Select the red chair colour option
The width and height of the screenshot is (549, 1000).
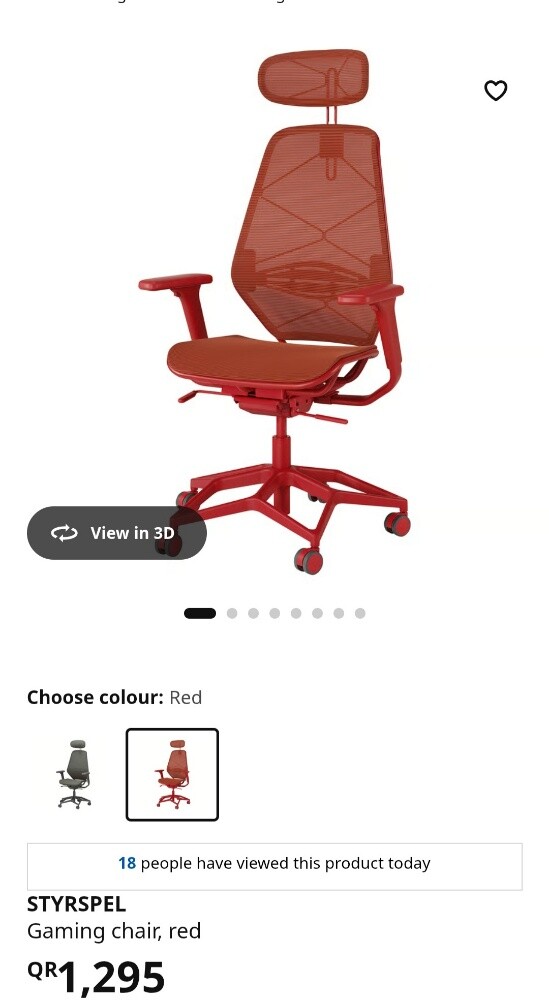point(172,774)
